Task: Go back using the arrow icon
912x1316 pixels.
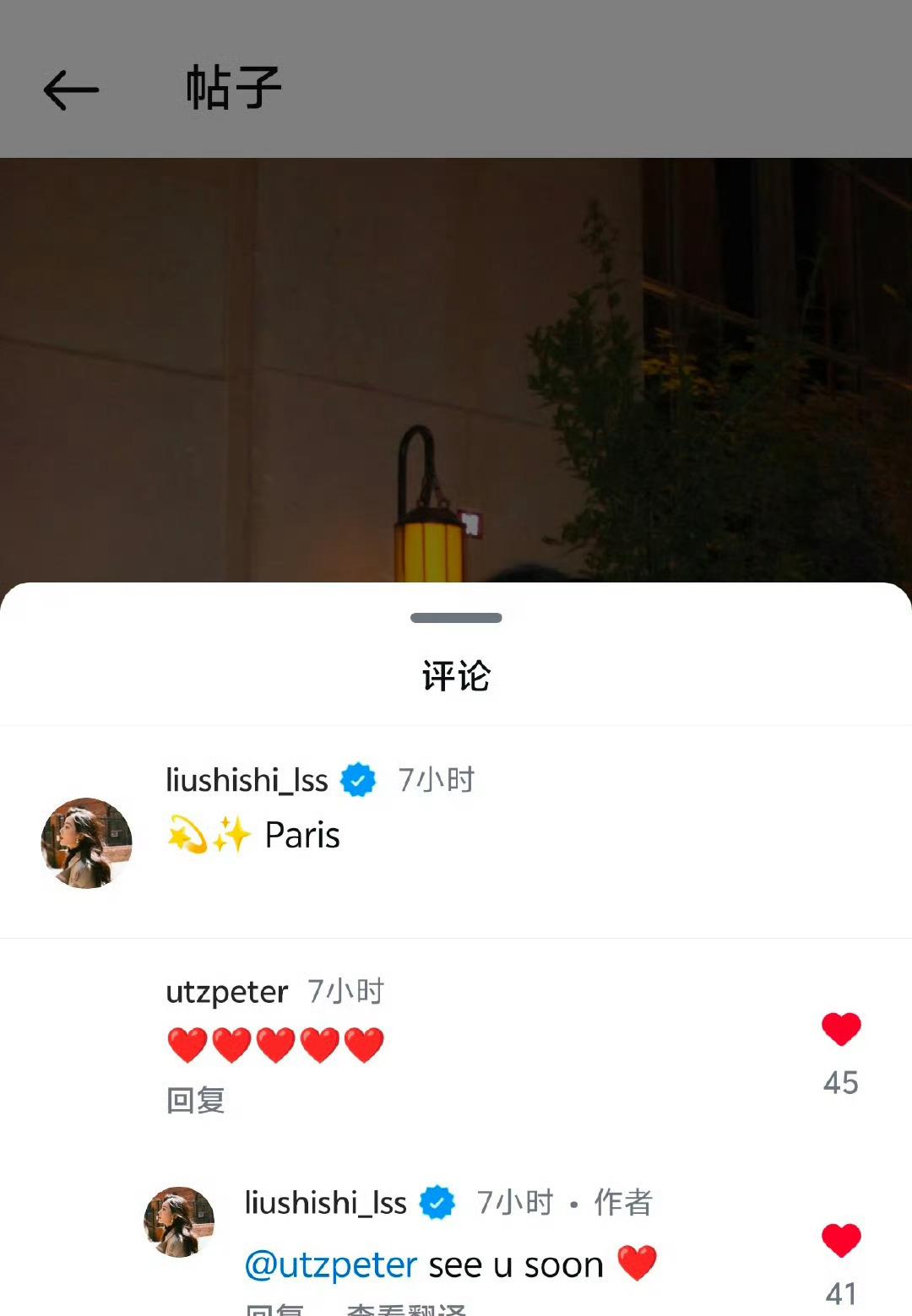Action: click(71, 89)
